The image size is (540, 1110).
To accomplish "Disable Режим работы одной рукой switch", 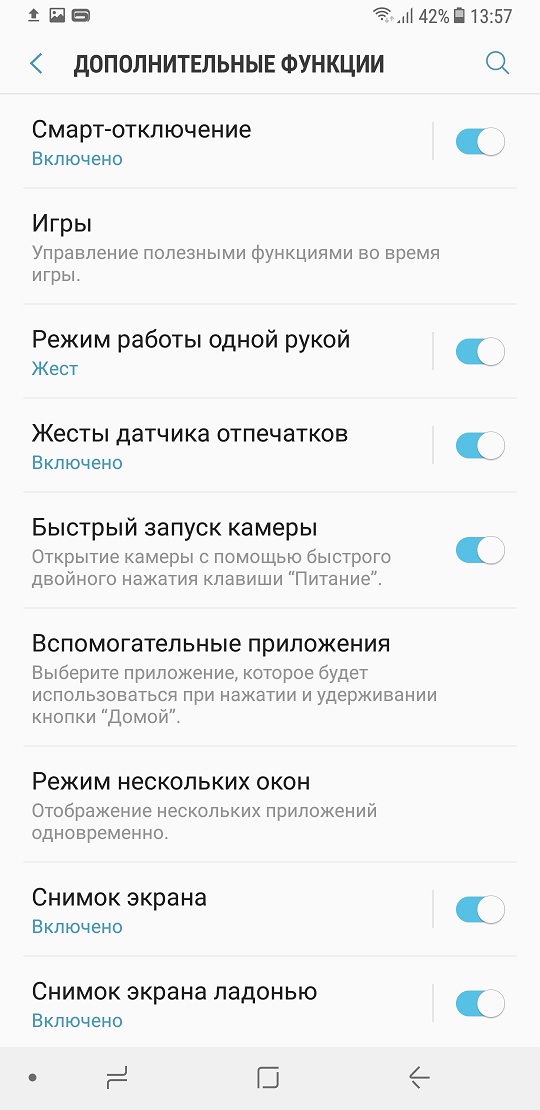I will click(480, 352).
